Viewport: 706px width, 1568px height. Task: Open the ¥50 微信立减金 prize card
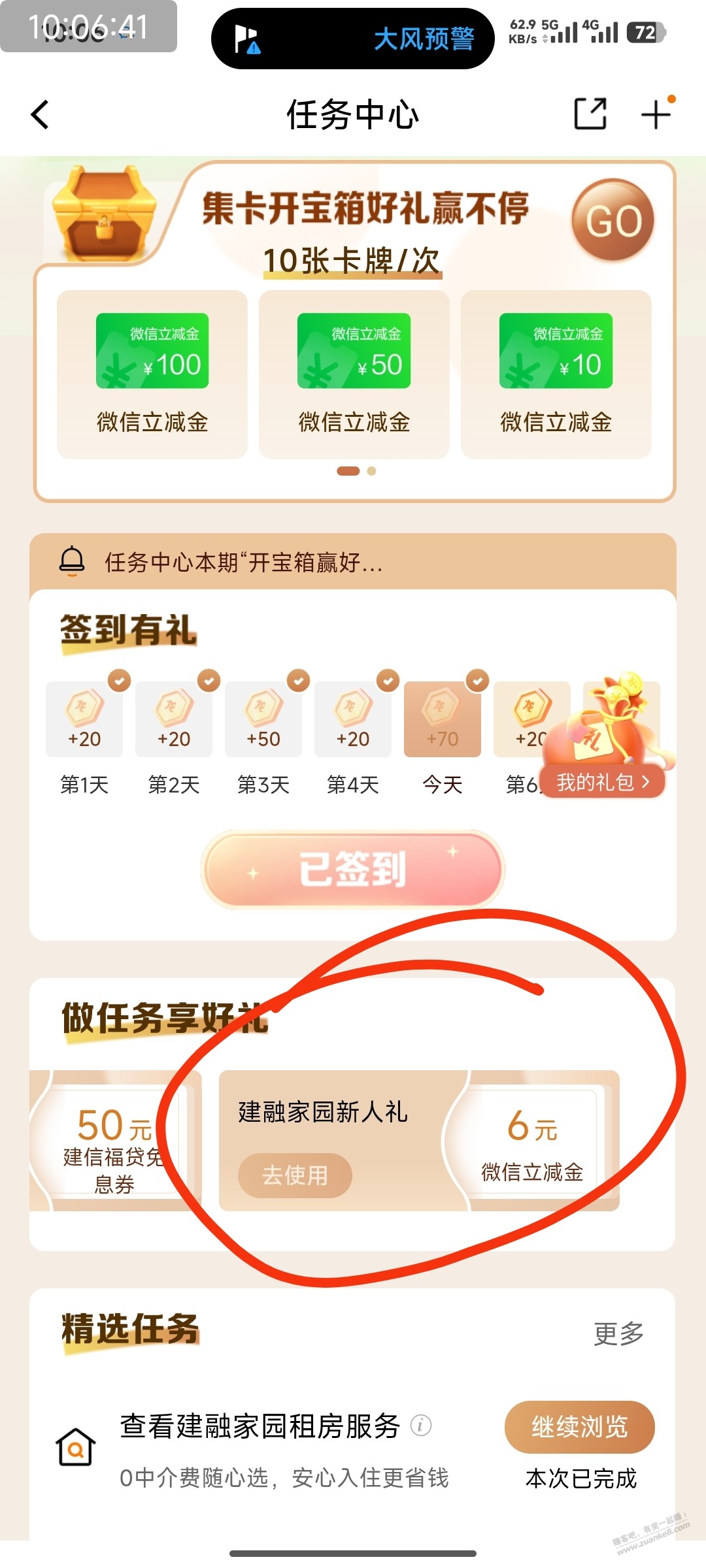click(354, 374)
